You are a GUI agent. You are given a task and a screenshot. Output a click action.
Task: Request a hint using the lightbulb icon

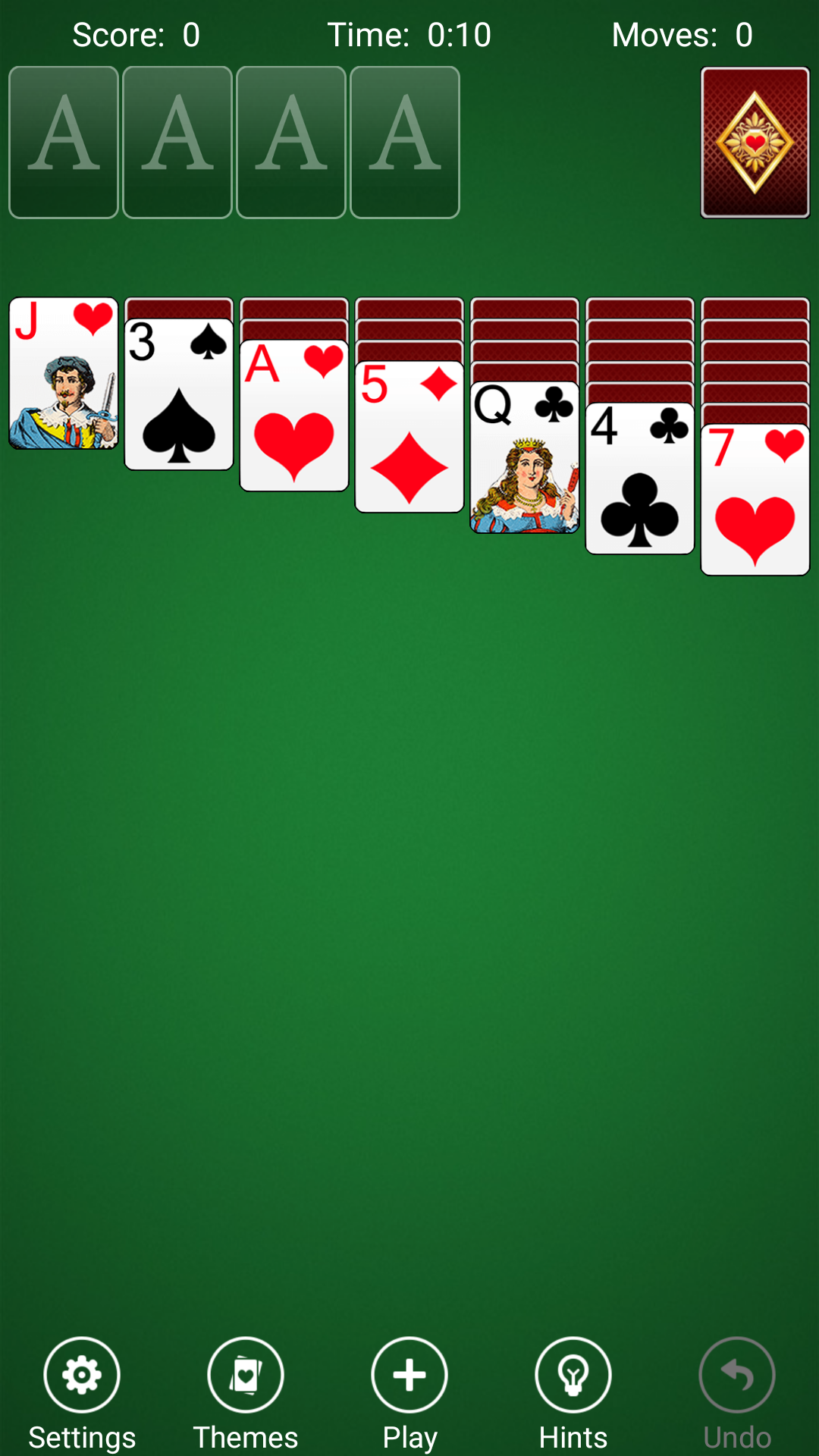point(573,1374)
